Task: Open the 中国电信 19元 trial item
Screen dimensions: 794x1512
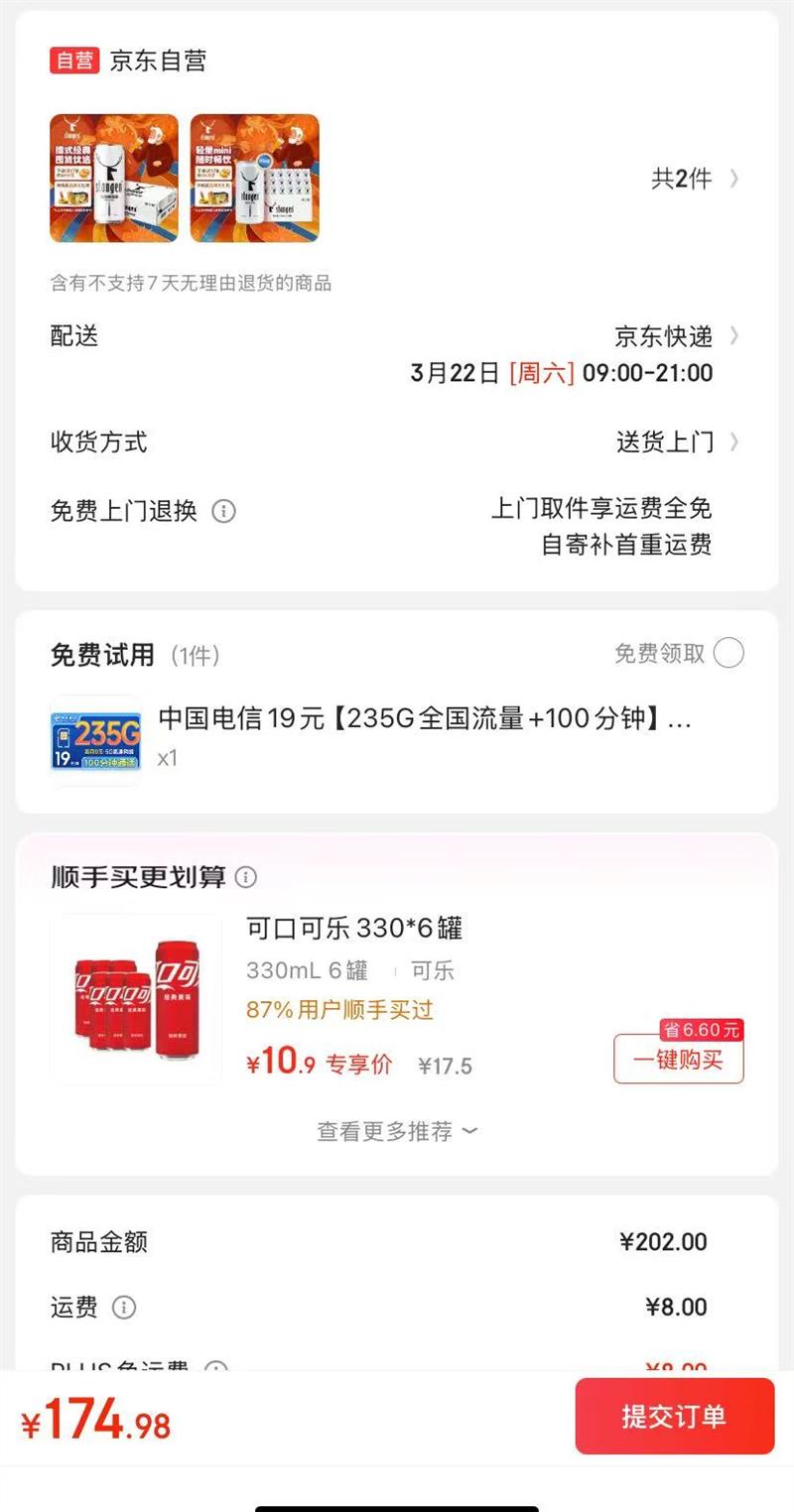Action: 424,719
